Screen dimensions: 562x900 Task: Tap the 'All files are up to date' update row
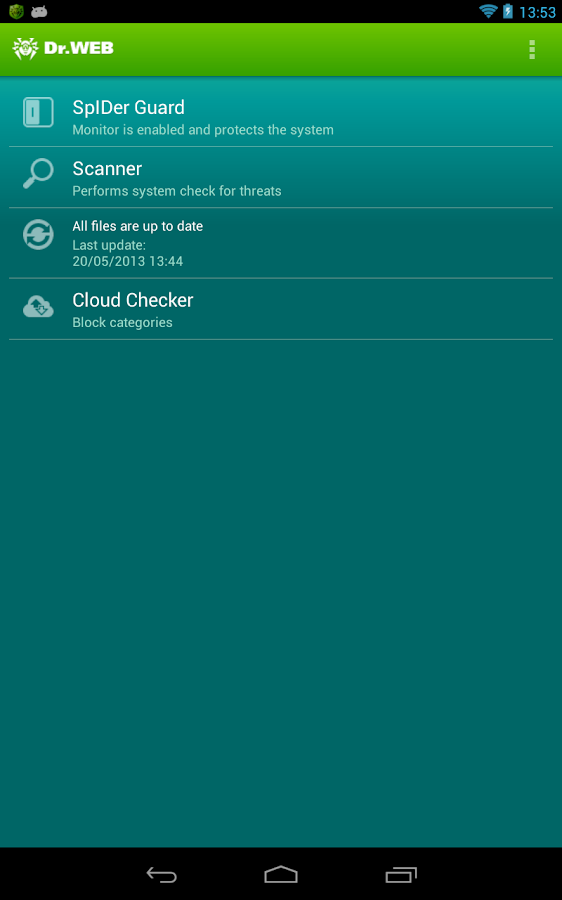(x=281, y=243)
